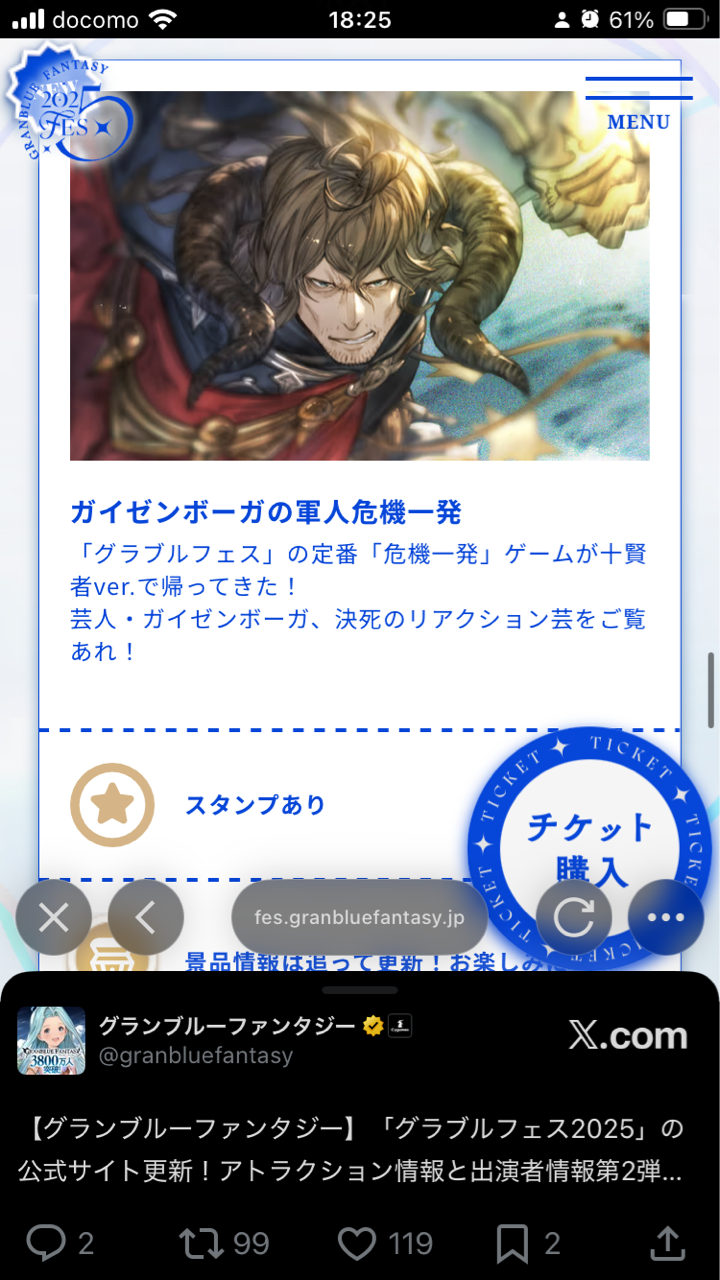Like the granbluefantasy post
The image size is (720, 1280).
tap(357, 1243)
